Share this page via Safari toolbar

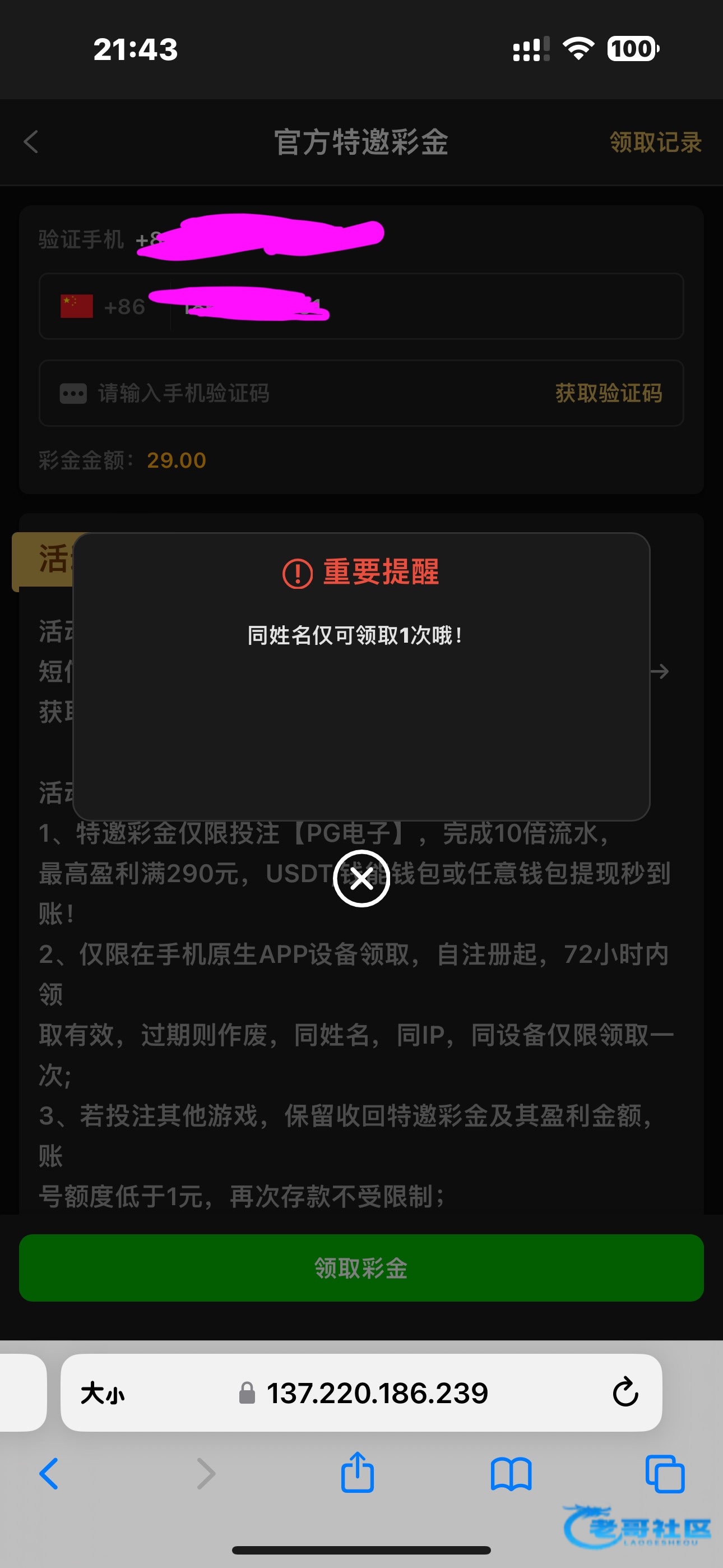click(x=357, y=1473)
